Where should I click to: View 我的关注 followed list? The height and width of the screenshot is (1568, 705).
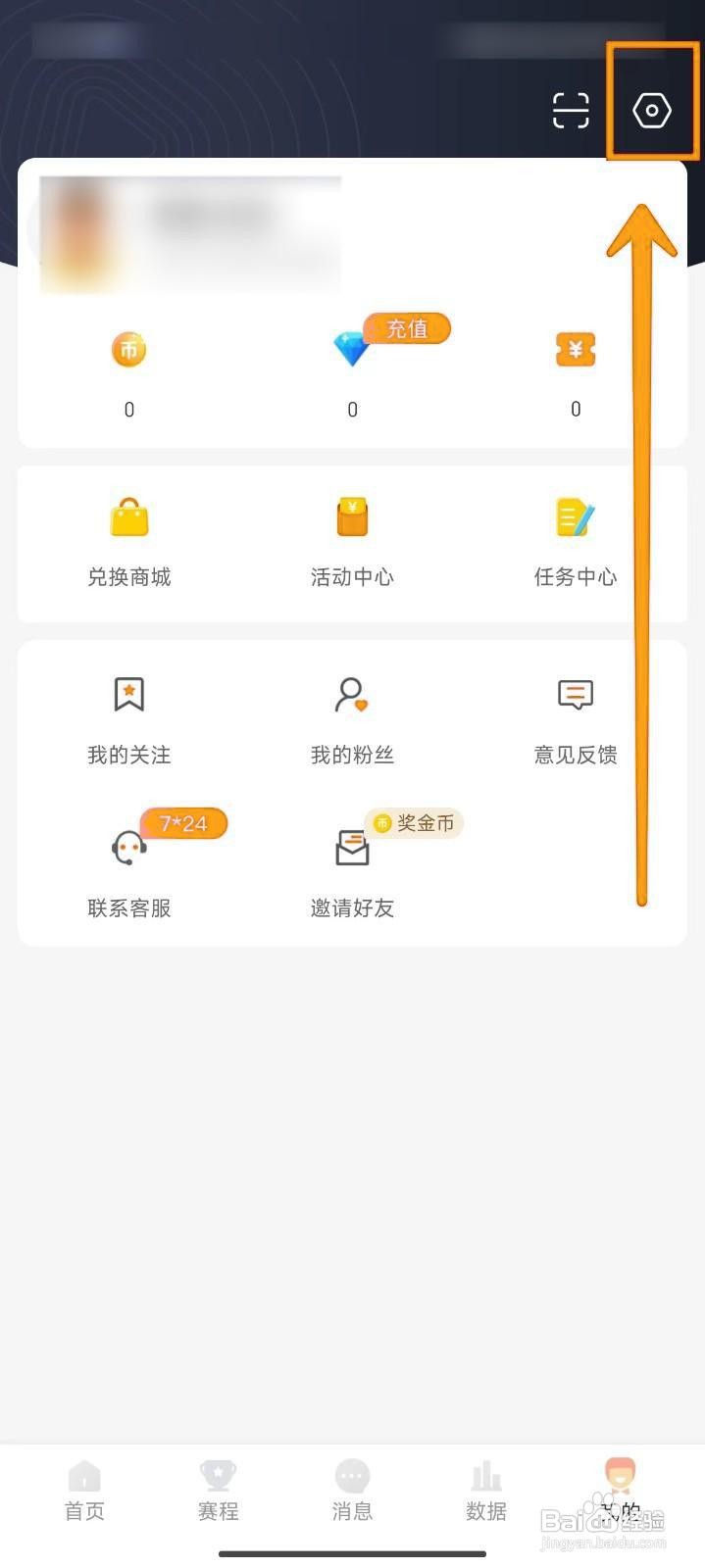tap(129, 717)
